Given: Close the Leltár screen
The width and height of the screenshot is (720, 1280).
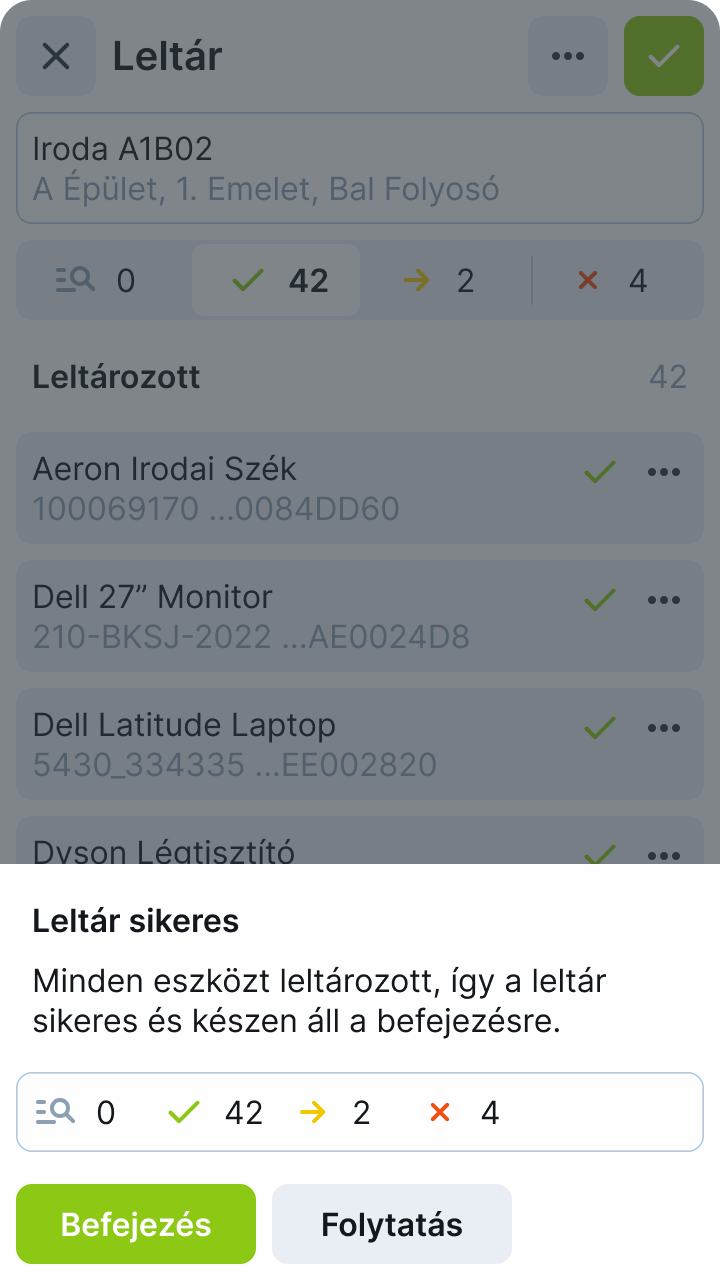Looking at the screenshot, I should point(56,56).
